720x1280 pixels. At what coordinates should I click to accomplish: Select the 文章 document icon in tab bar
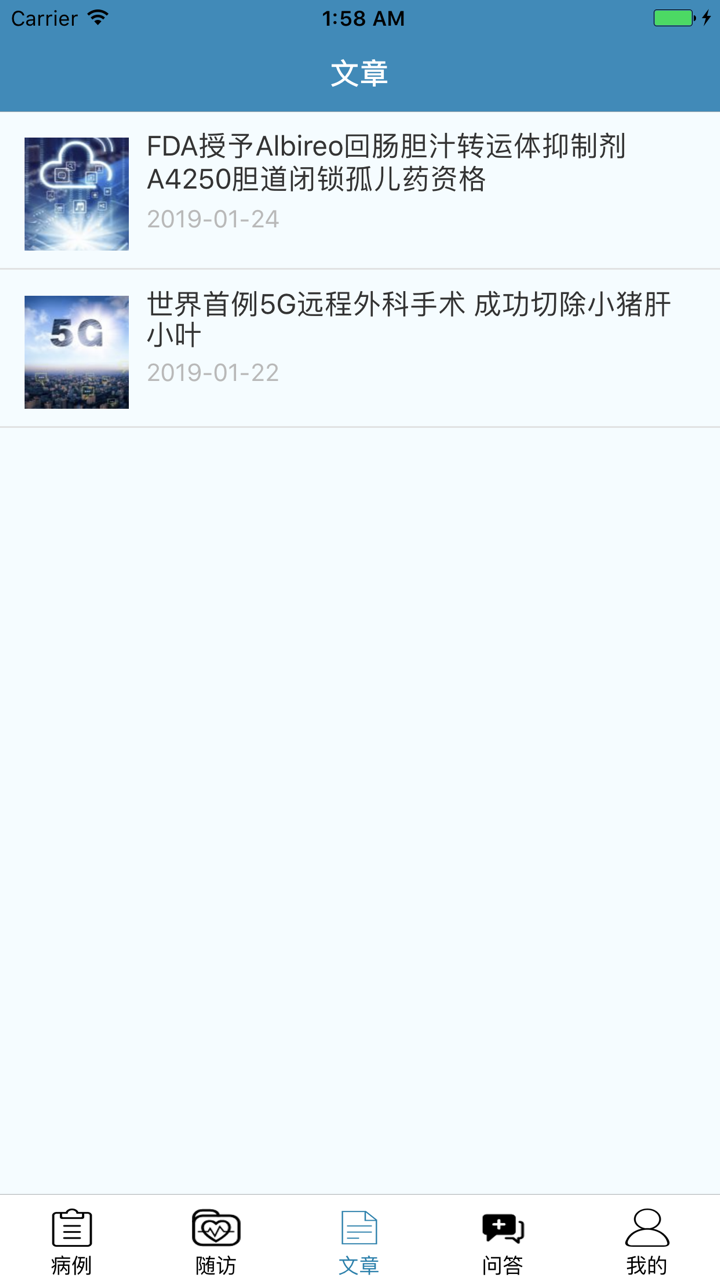[x=359, y=1225]
